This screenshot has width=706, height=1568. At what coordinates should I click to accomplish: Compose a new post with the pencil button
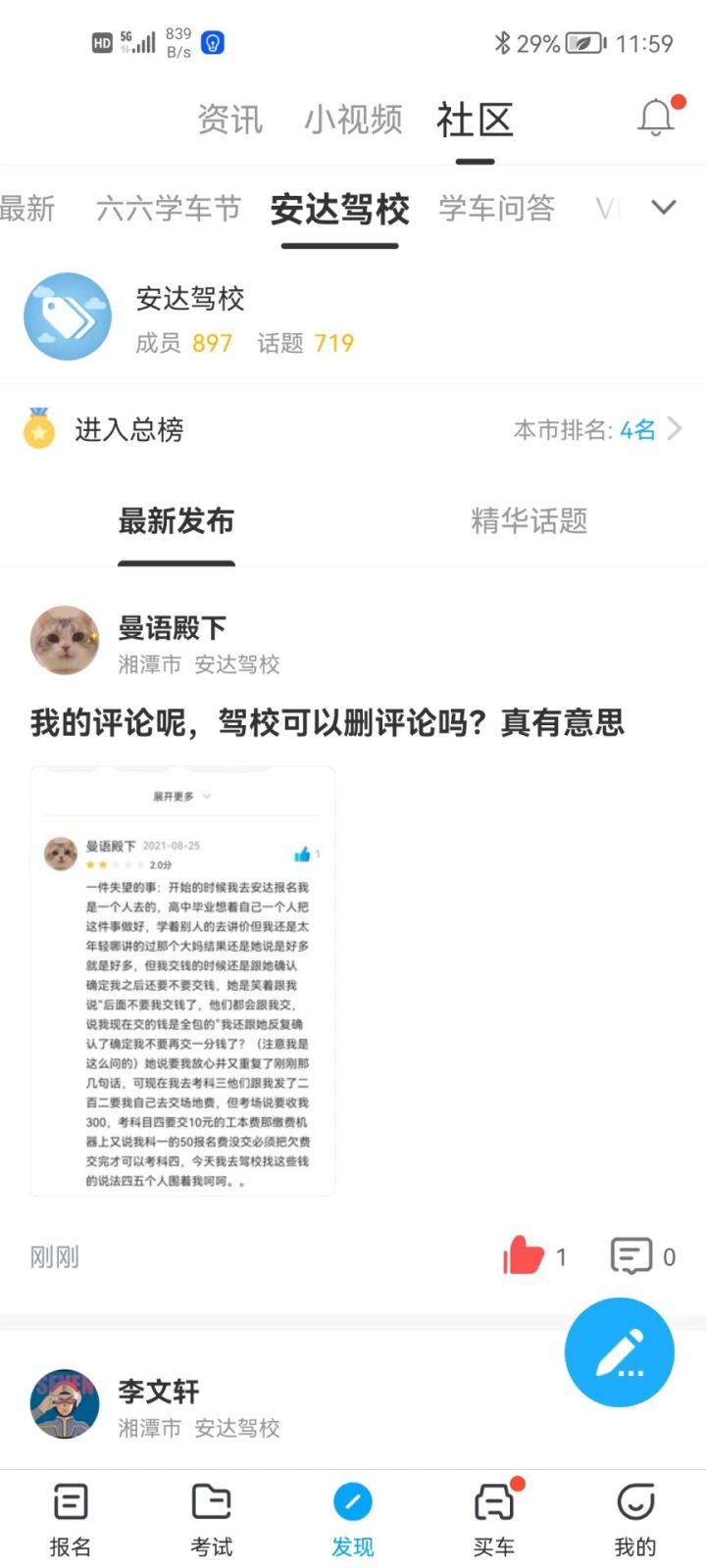619,1352
